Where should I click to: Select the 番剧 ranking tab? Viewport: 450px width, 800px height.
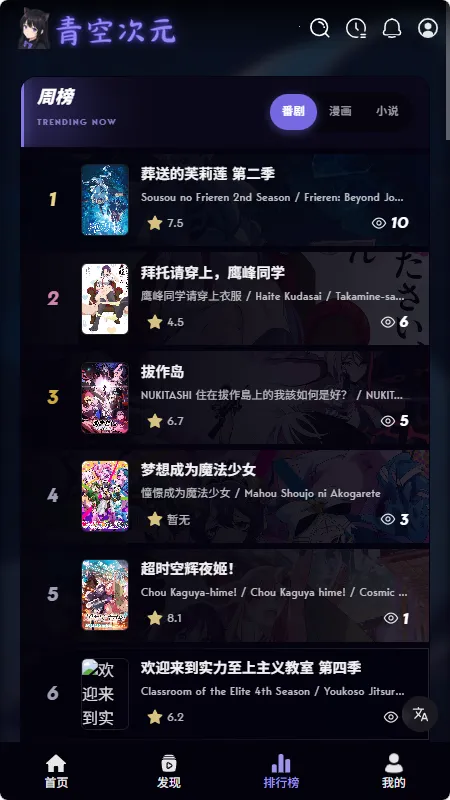(x=293, y=111)
